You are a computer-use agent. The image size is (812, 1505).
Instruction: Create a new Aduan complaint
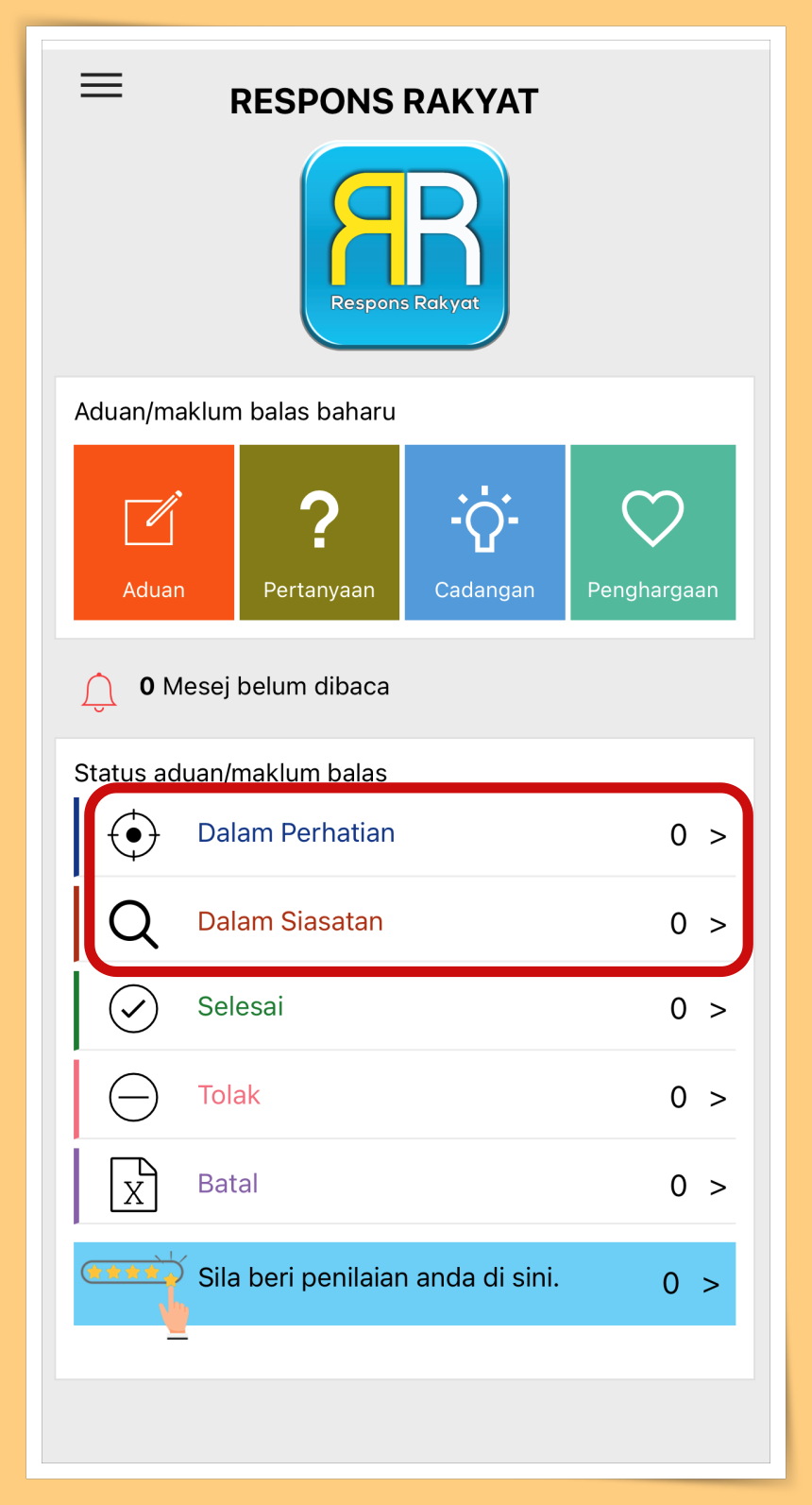(x=154, y=532)
